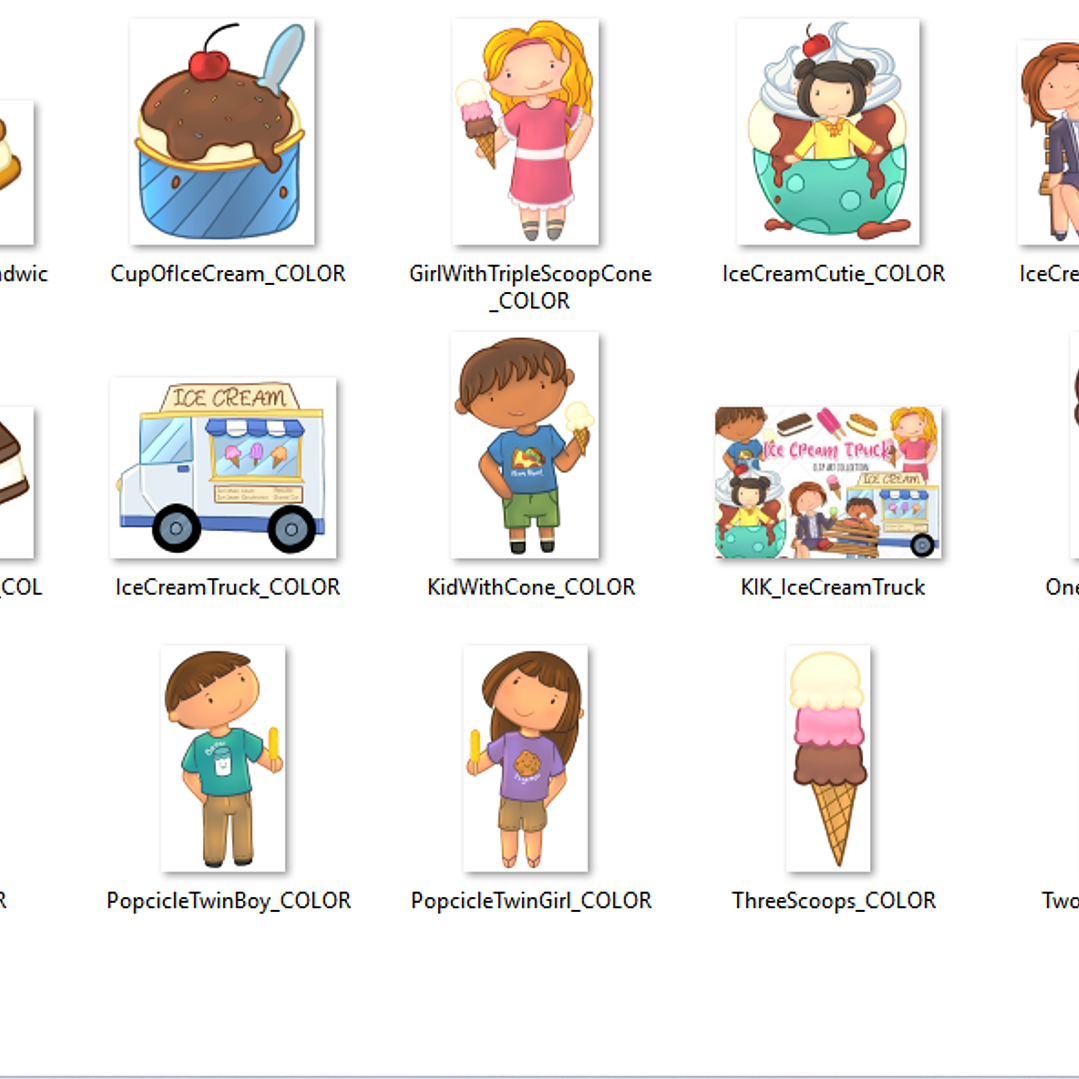
Task: Open PopcicleTwinGirl_COLOR image
Action: click(x=526, y=758)
